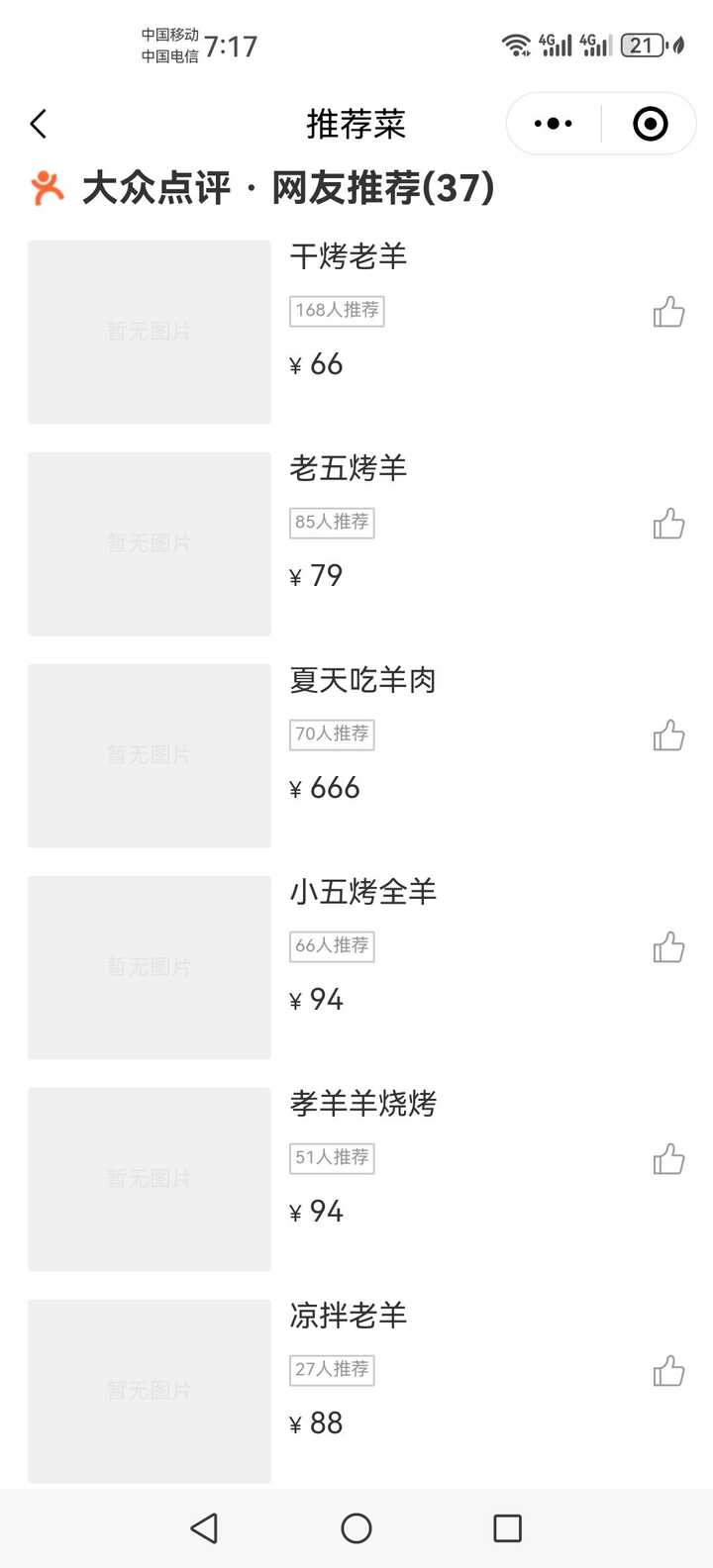This screenshot has height=1568, width=713.
Task: Open the mini program more options menu
Action: click(554, 124)
